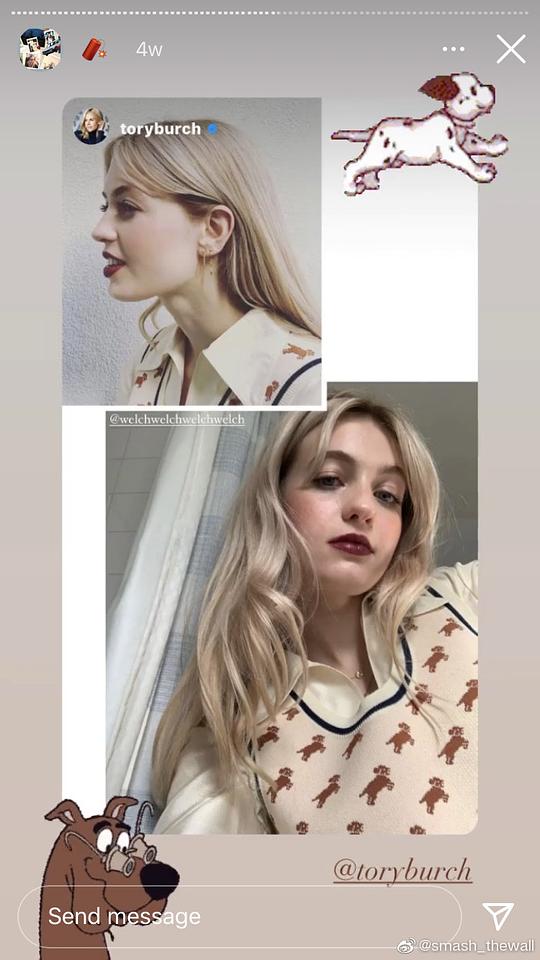The width and height of the screenshot is (540, 960).
Task: Open the @toryburch mention link
Action: tap(402, 871)
